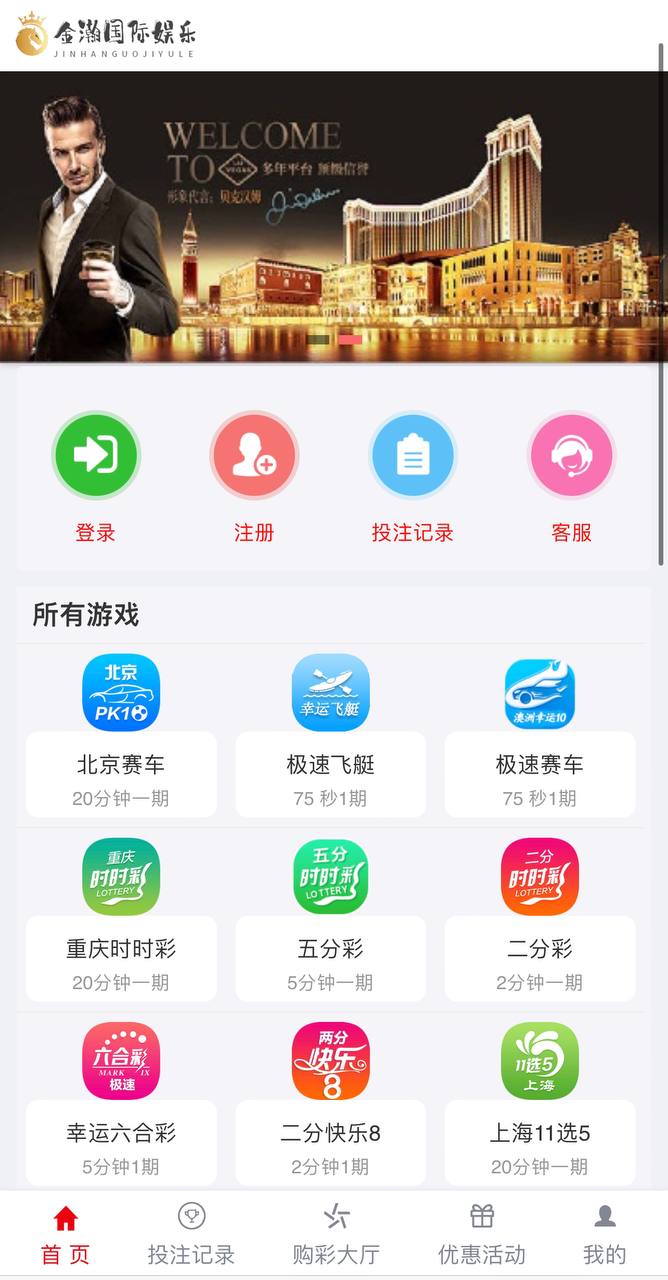Switch to 投注记录 tab in bottom bar

click(191, 1235)
